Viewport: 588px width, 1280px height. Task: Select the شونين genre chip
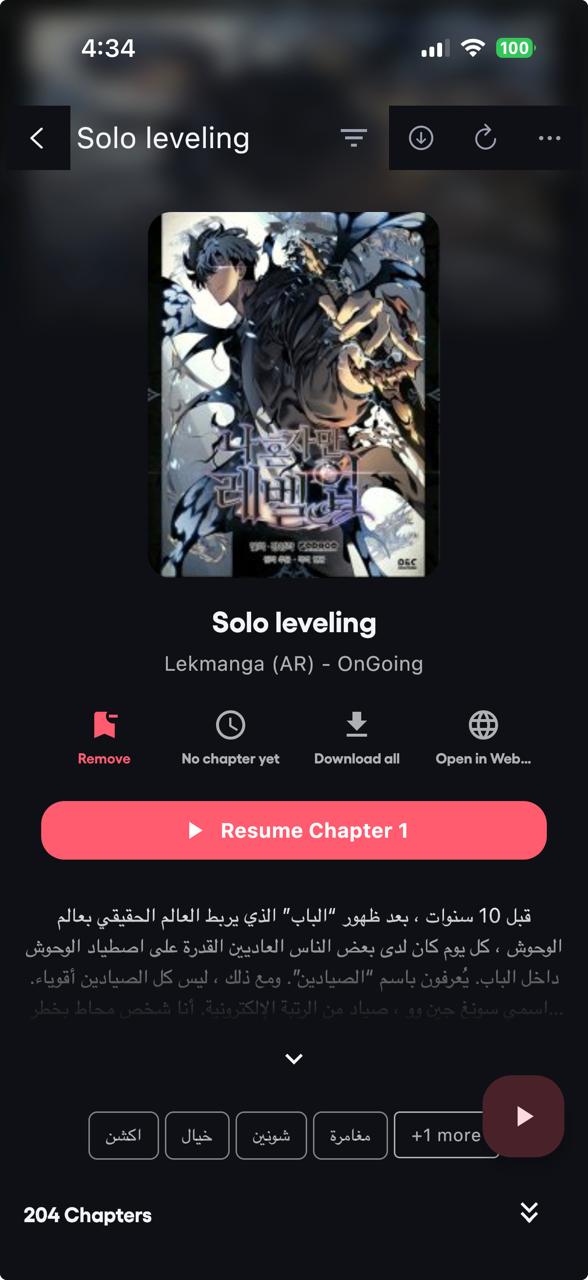click(271, 1135)
